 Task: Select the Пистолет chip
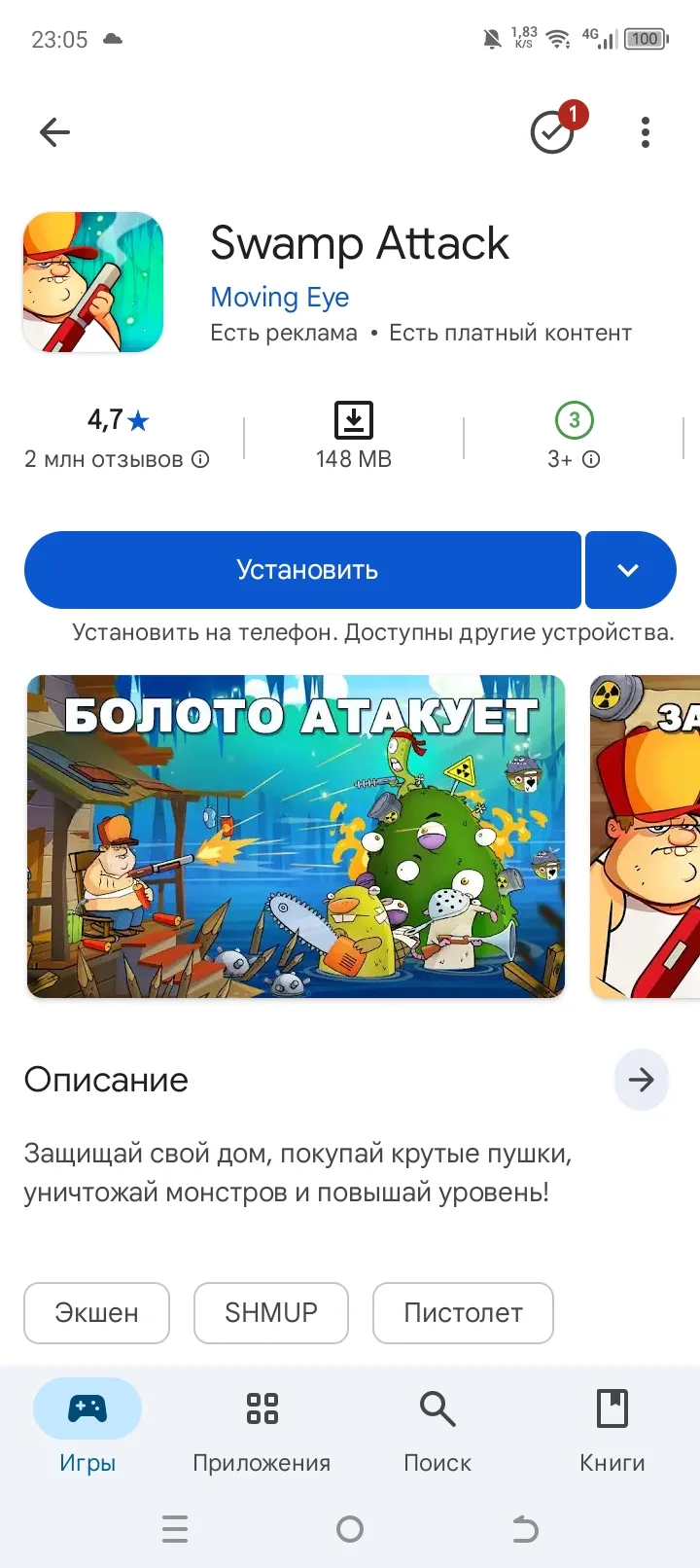pyautogui.click(x=463, y=1313)
